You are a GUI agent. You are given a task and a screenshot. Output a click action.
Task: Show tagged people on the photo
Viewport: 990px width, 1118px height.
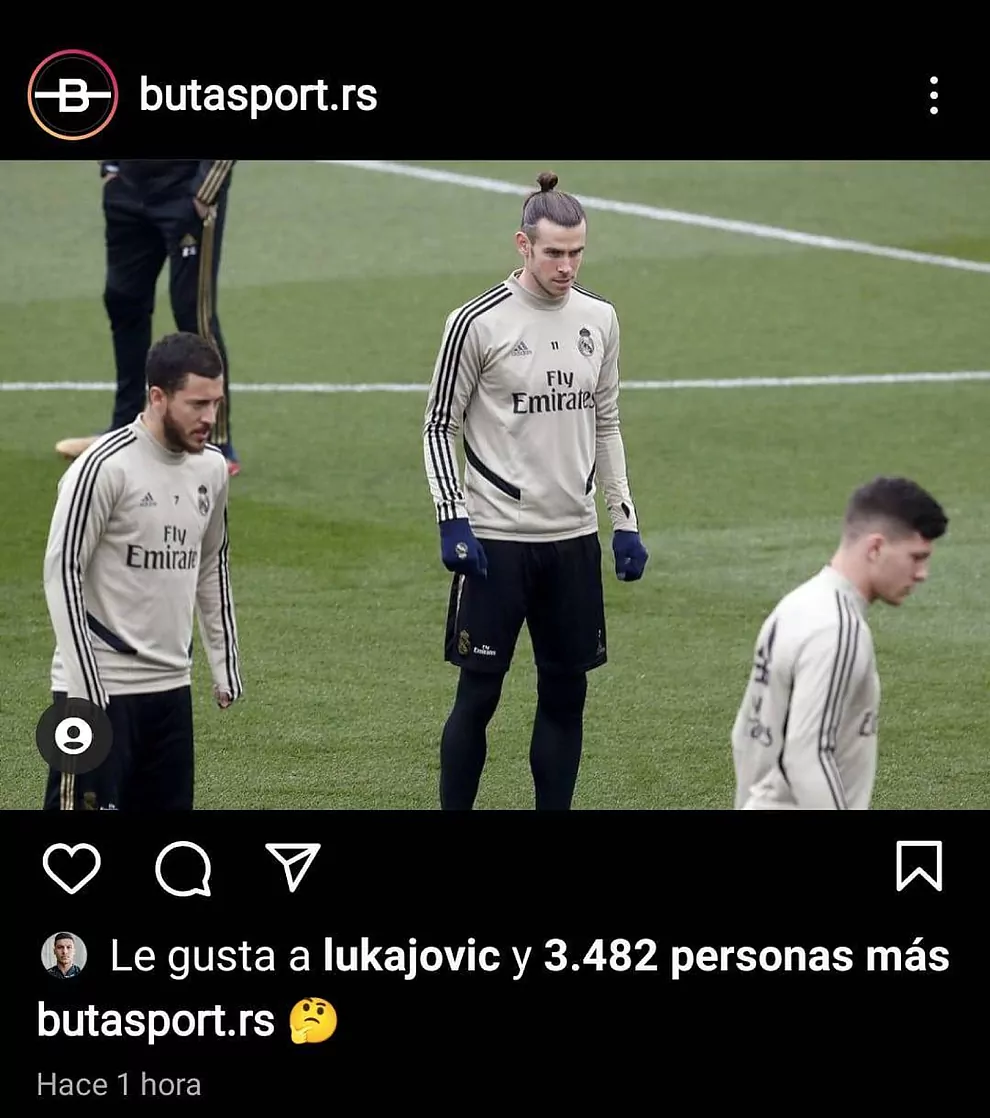[73, 737]
